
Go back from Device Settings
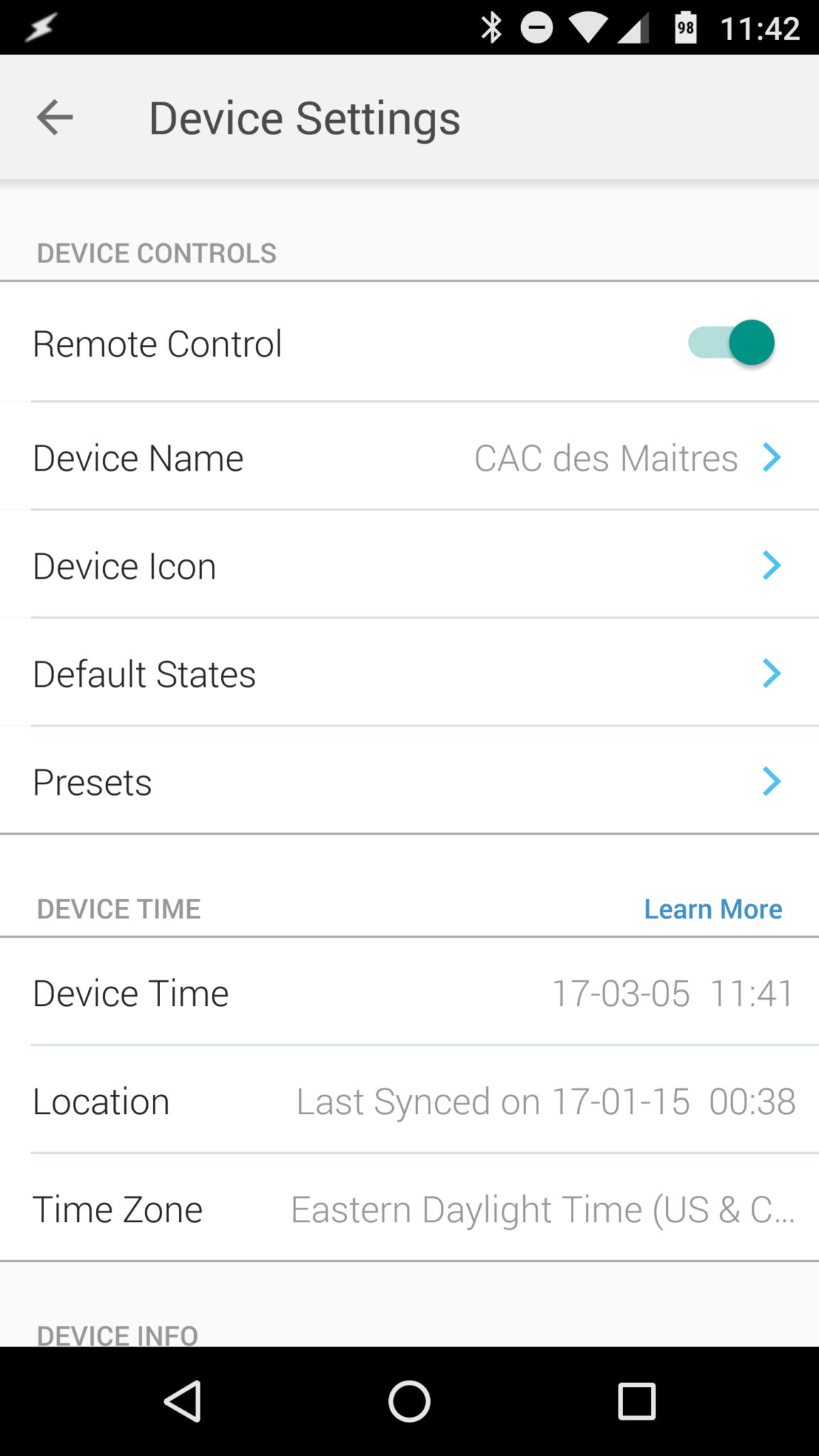click(55, 117)
